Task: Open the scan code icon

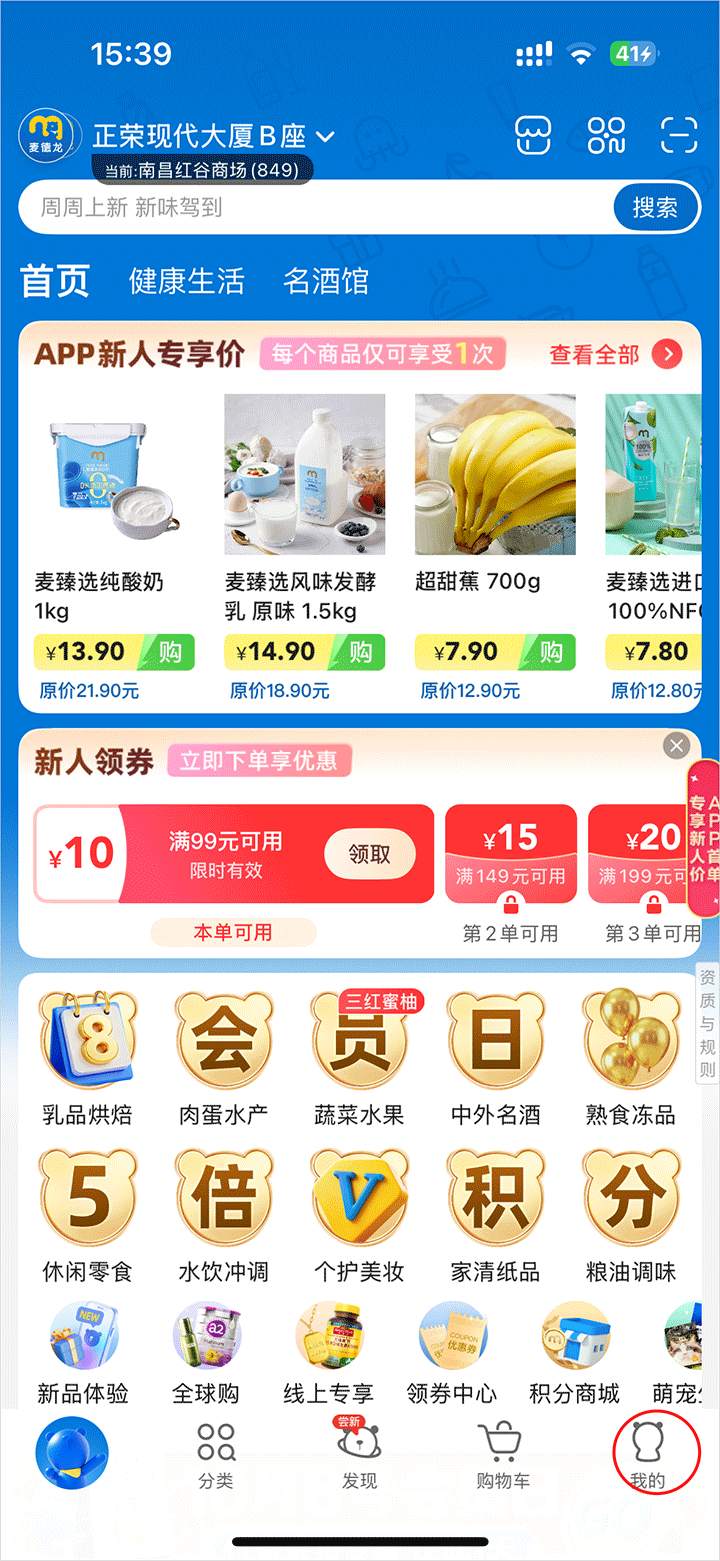Action: [x=679, y=135]
